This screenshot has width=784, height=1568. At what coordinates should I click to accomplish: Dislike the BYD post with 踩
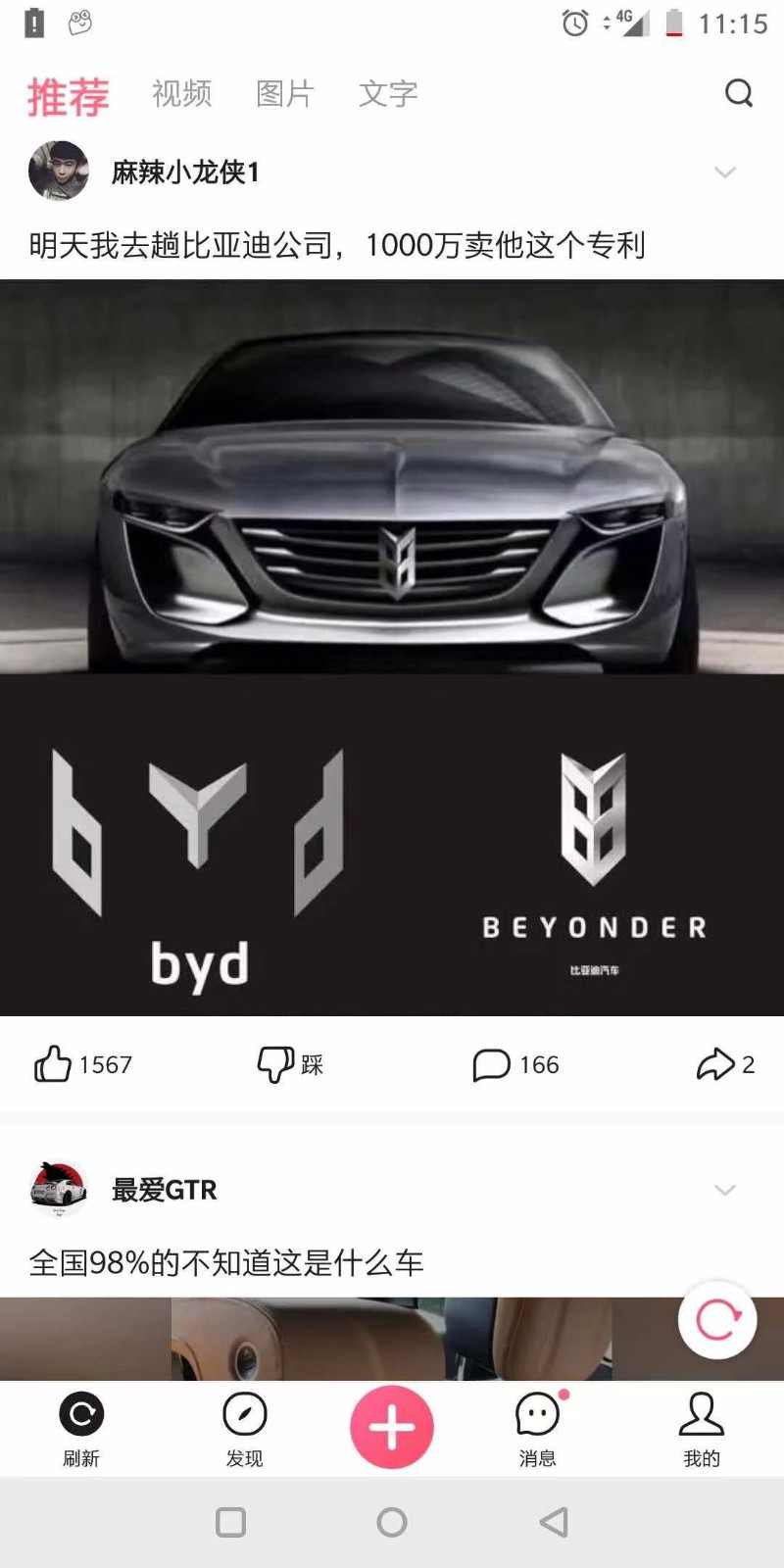[290, 1064]
